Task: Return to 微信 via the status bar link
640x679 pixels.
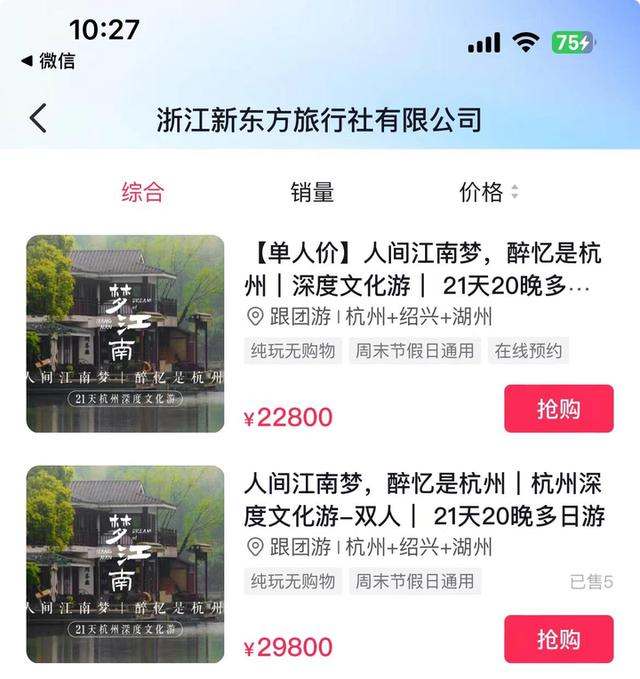Action: tap(48, 61)
